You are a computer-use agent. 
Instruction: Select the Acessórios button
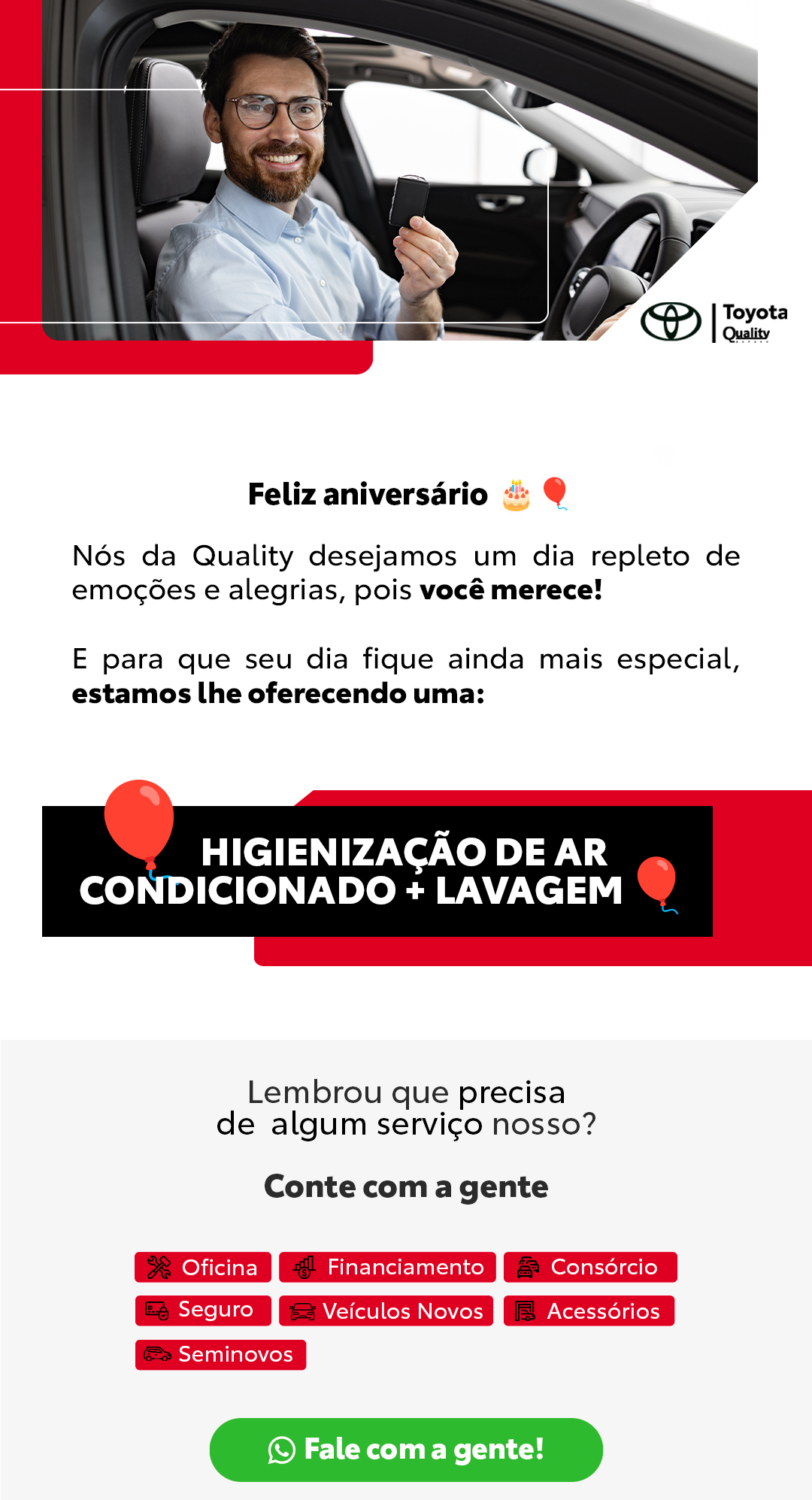click(589, 1311)
